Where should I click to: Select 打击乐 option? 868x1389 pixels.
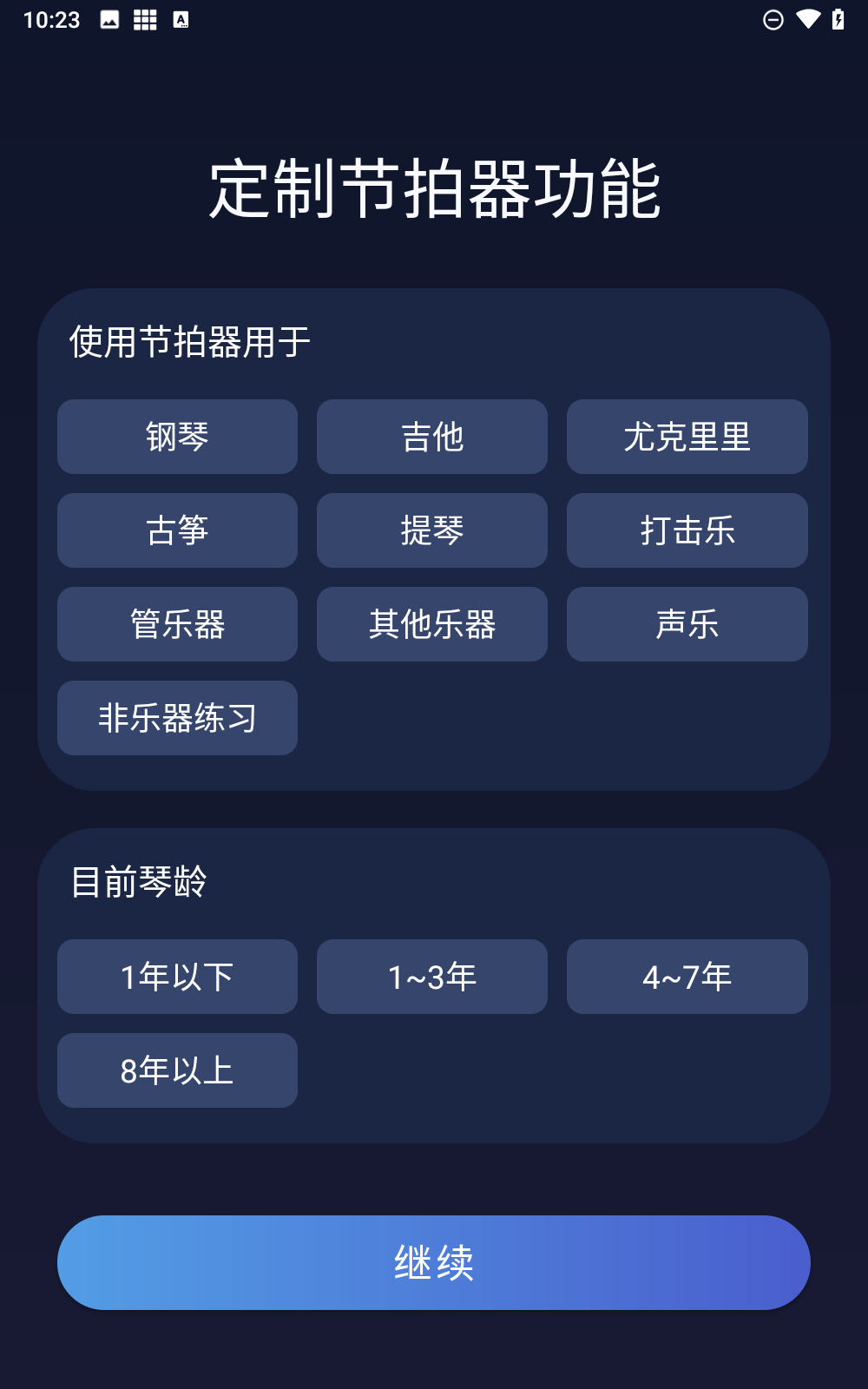687,530
